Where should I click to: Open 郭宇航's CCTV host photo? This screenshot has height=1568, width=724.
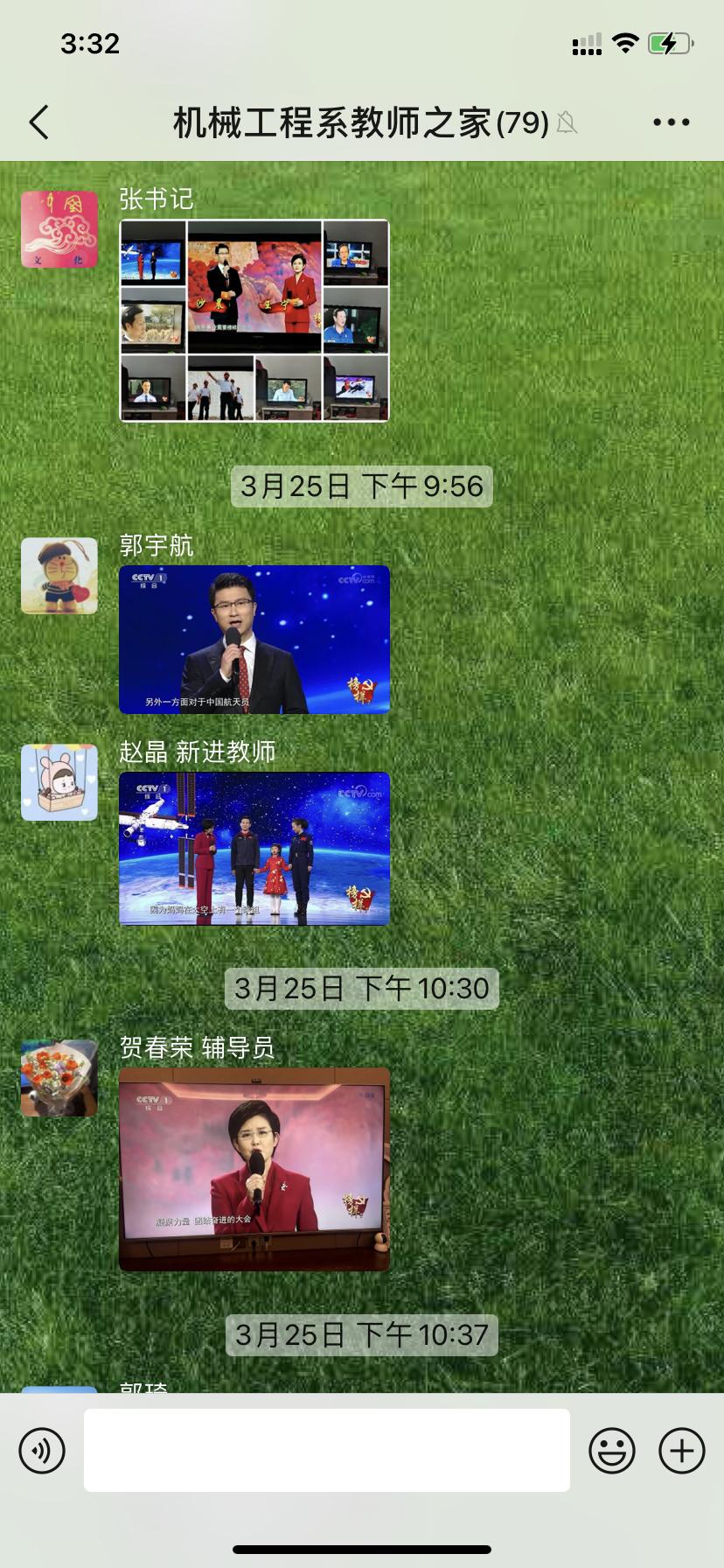click(x=254, y=640)
